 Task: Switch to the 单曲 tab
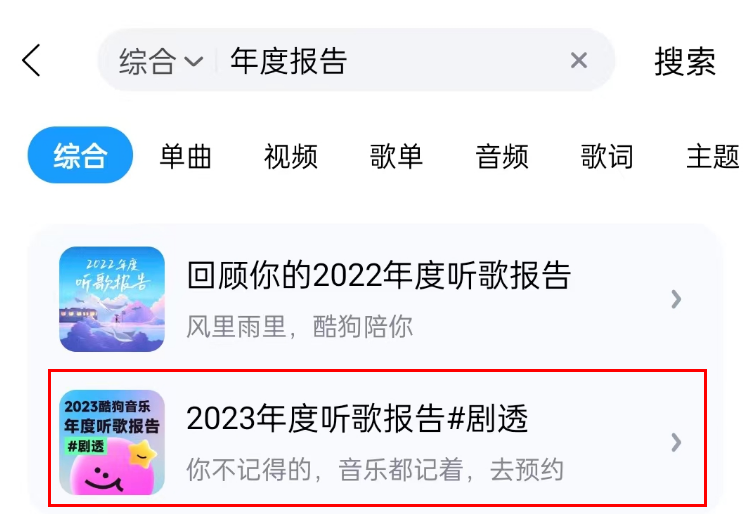pyautogui.click(x=186, y=156)
